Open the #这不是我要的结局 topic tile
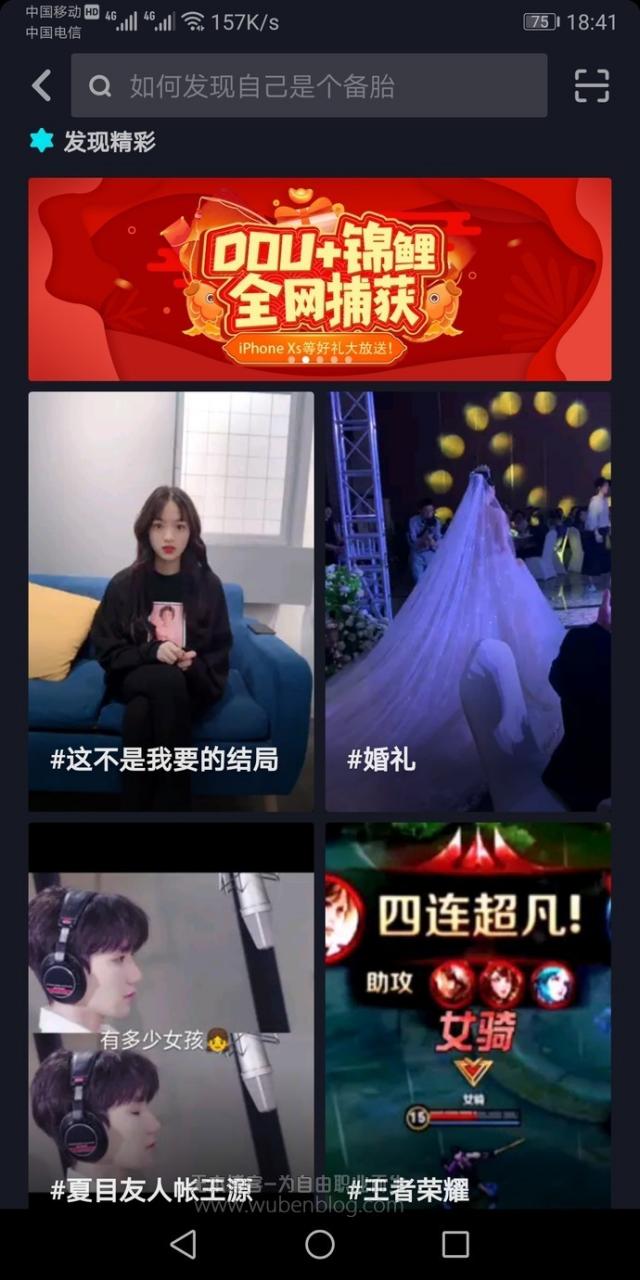640x1280 pixels. click(x=171, y=600)
